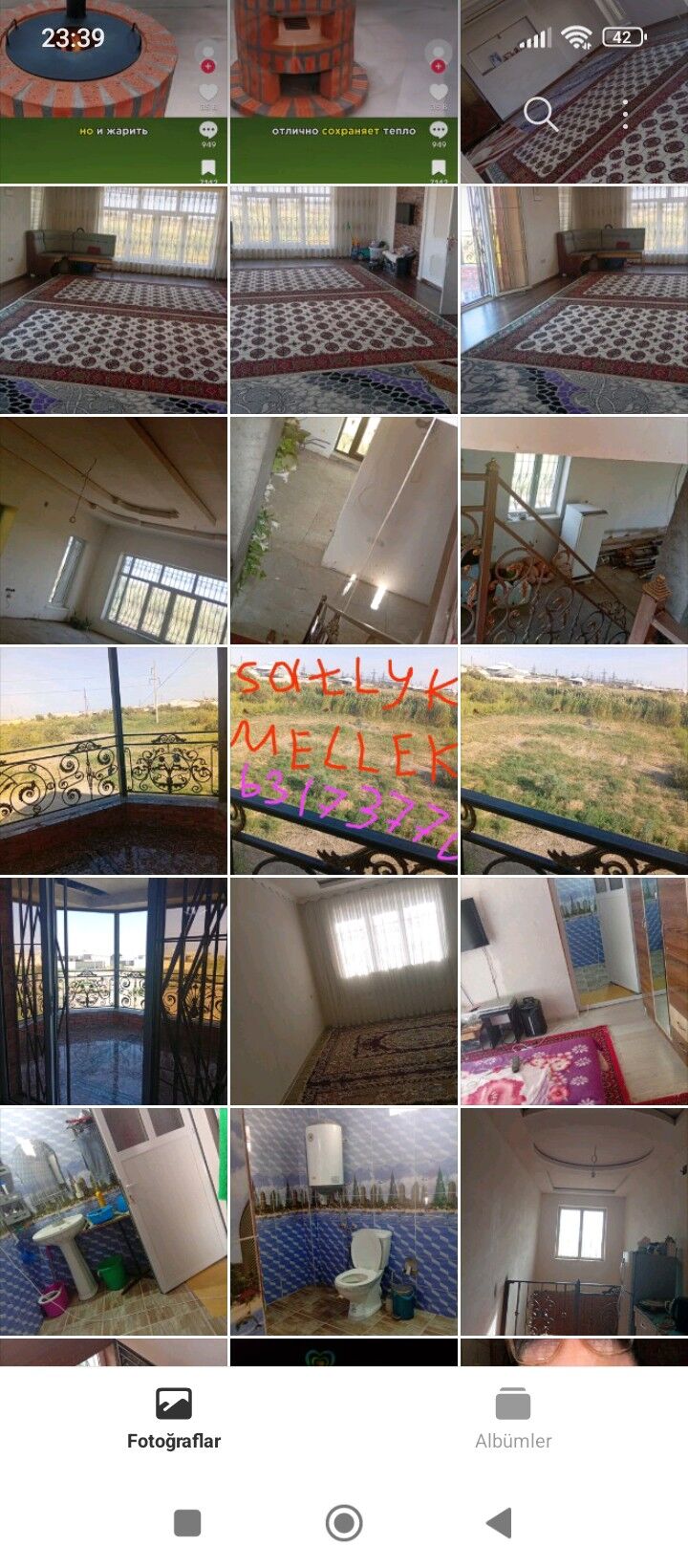View the staircase railing and white fridge photo
The image size is (688, 1568).
pyautogui.click(x=574, y=531)
